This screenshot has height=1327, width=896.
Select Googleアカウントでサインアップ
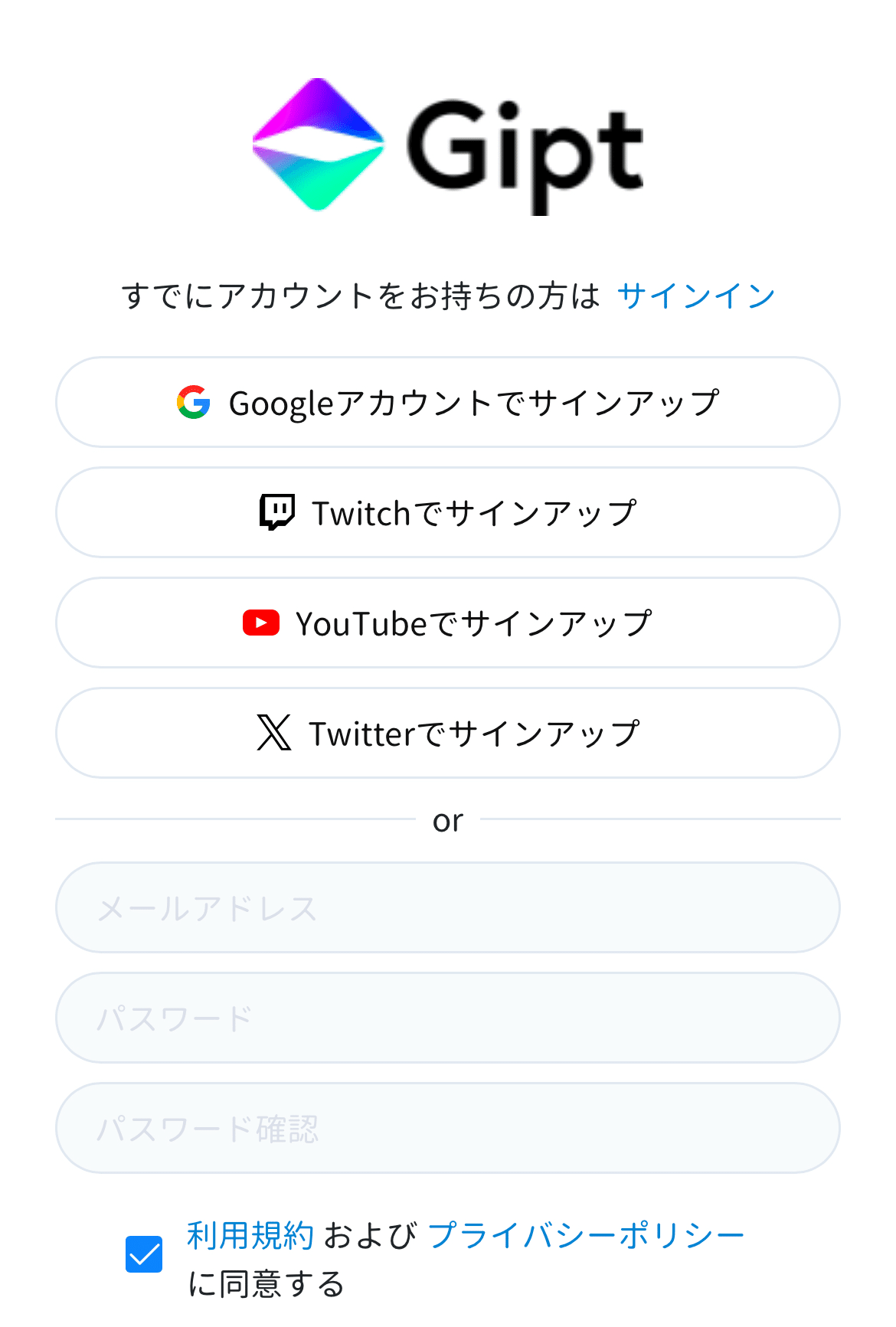click(x=448, y=401)
